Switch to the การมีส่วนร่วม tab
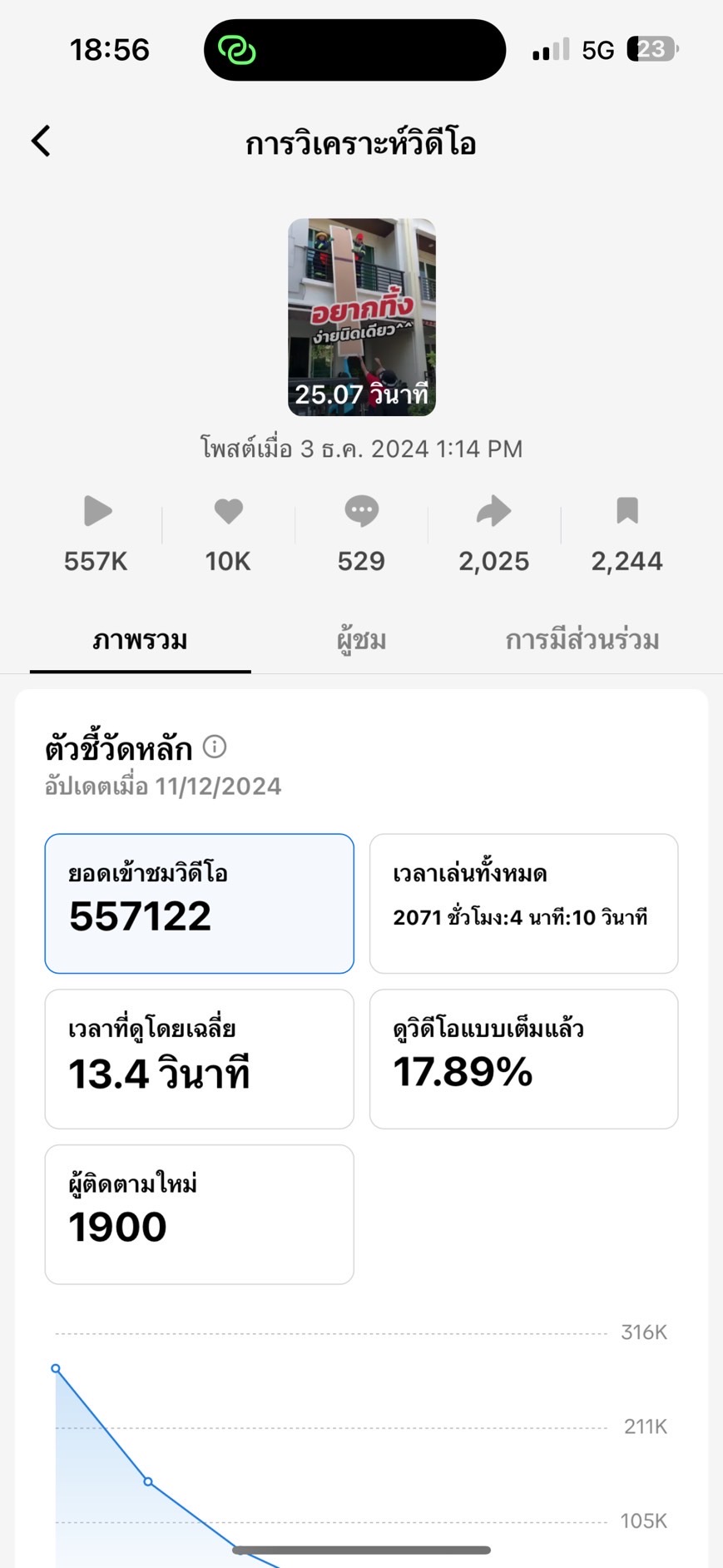This screenshot has width=723, height=1568. (582, 640)
